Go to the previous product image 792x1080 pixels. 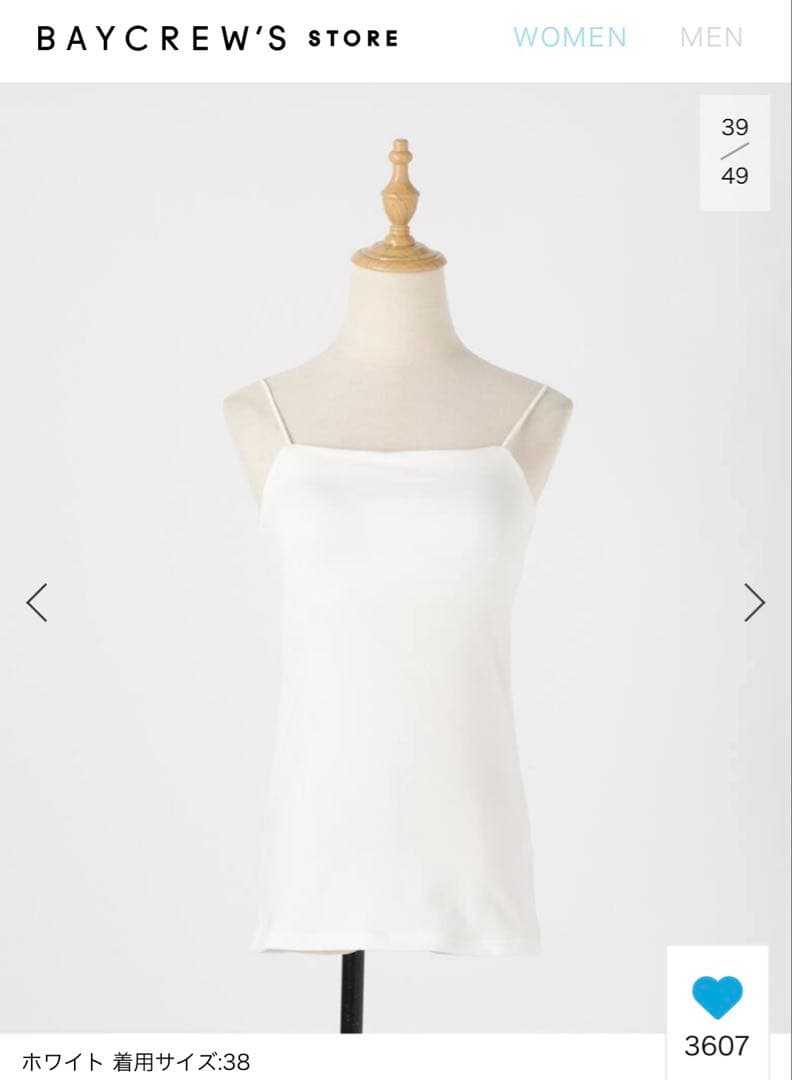click(x=37, y=602)
